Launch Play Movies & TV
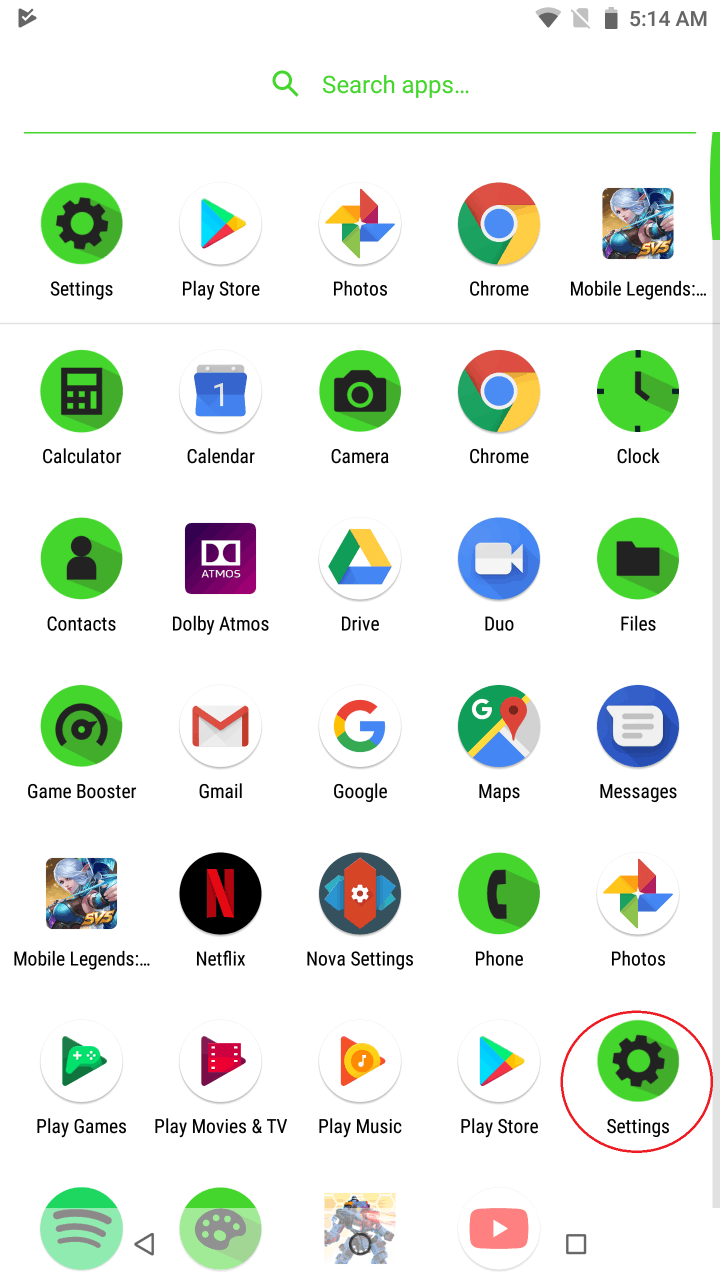 (x=220, y=1062)
